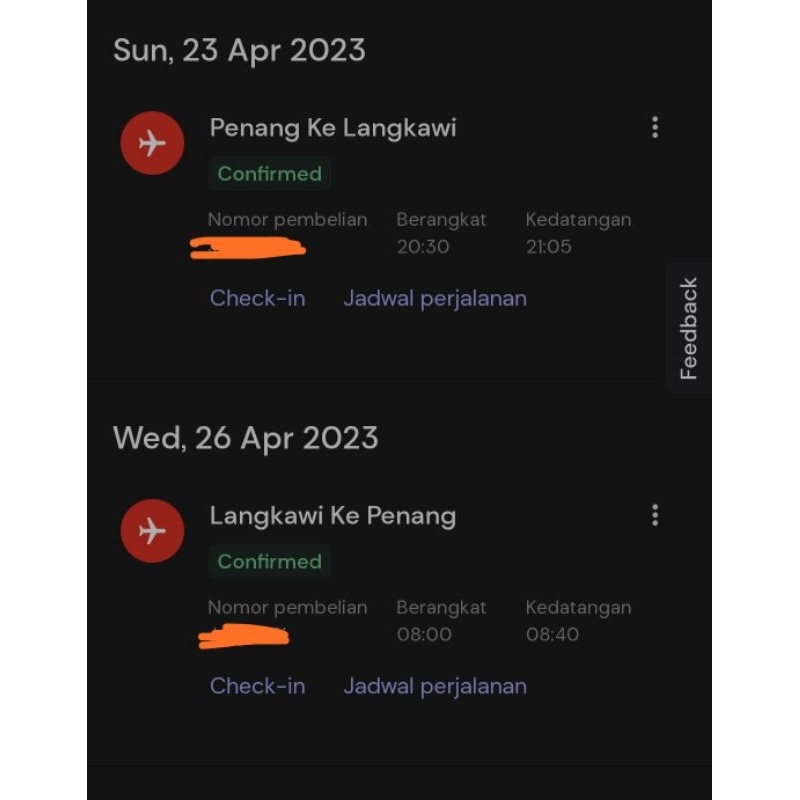Open overflow menu for Penang Ke Langkawi
Screen dimensions: 800x800
(x=655, y=128)
